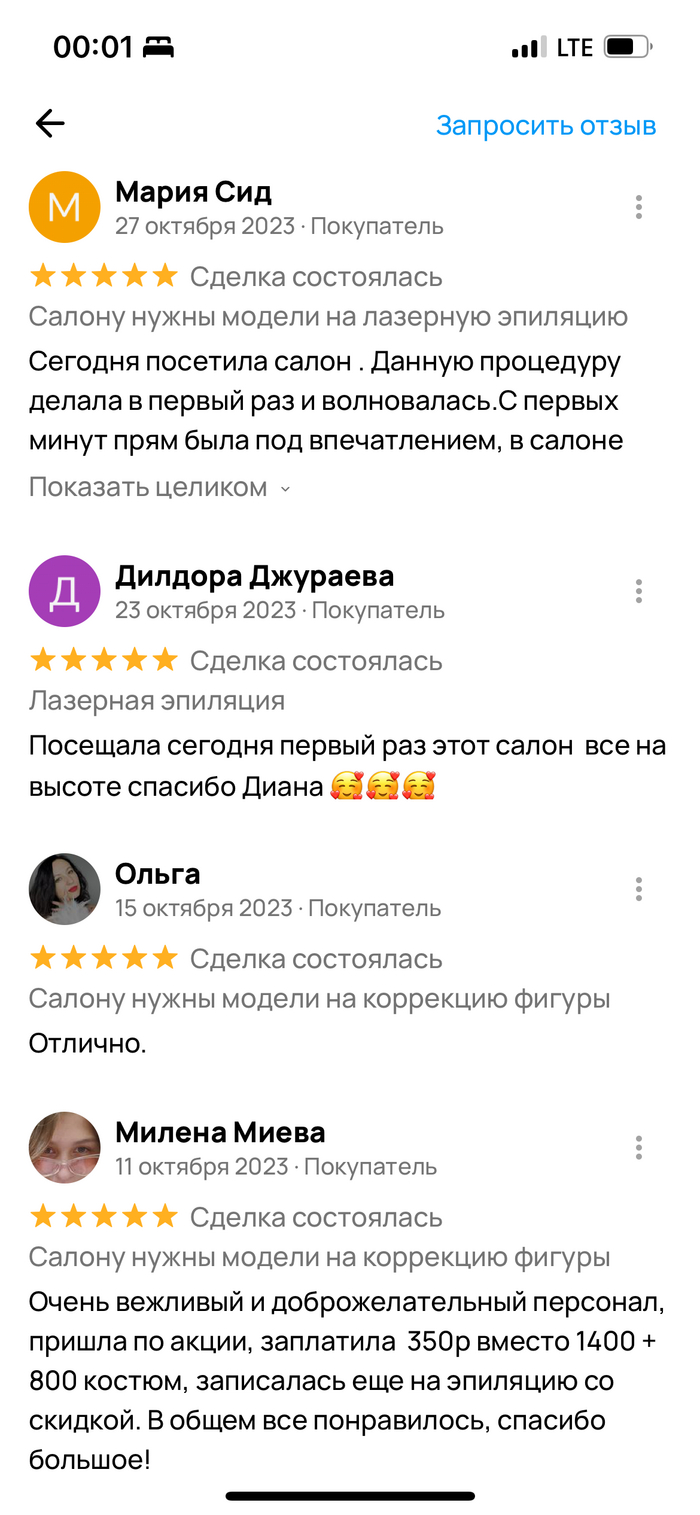Go back with the arrow icon

tap(50, 124)
